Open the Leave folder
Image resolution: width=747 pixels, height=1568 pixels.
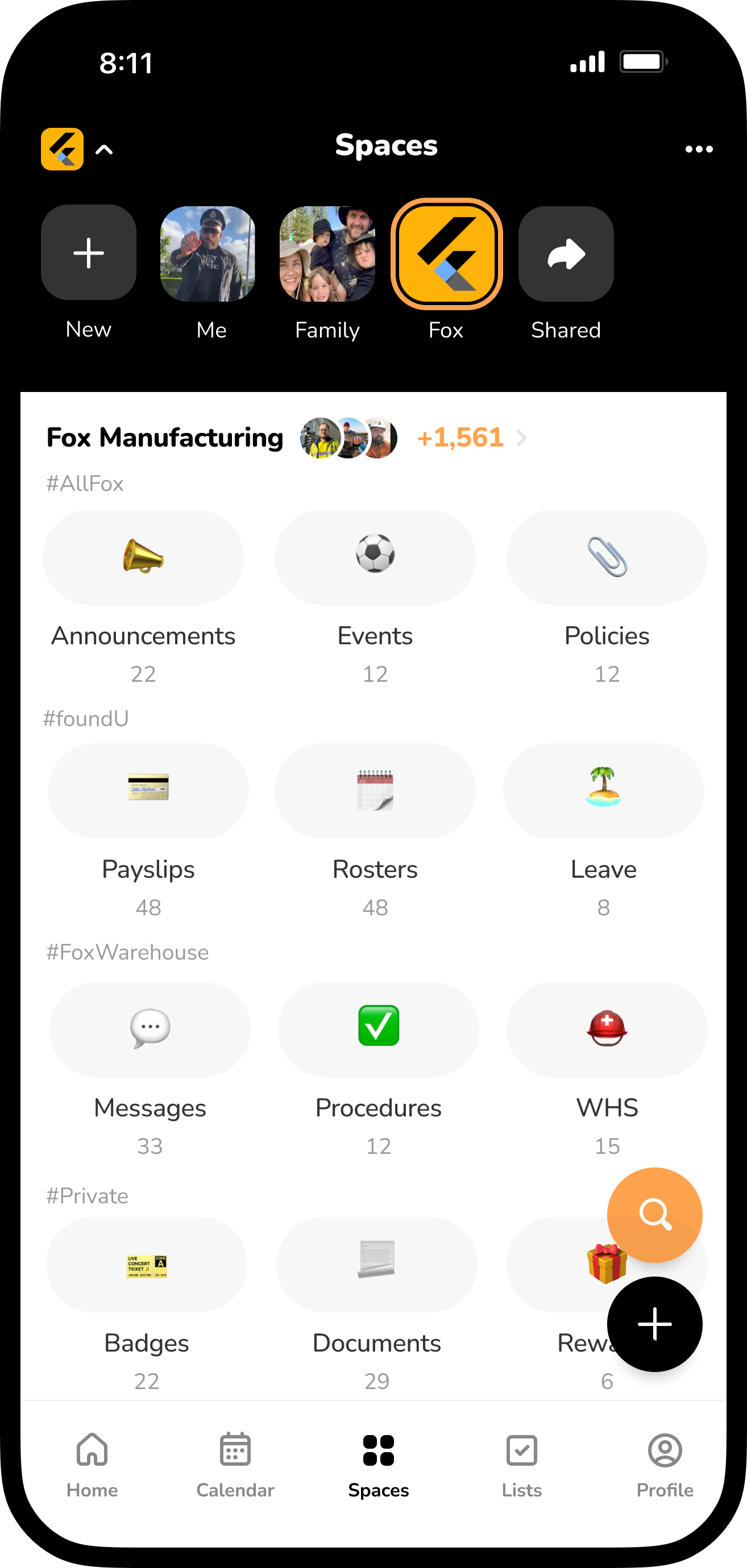603,791
